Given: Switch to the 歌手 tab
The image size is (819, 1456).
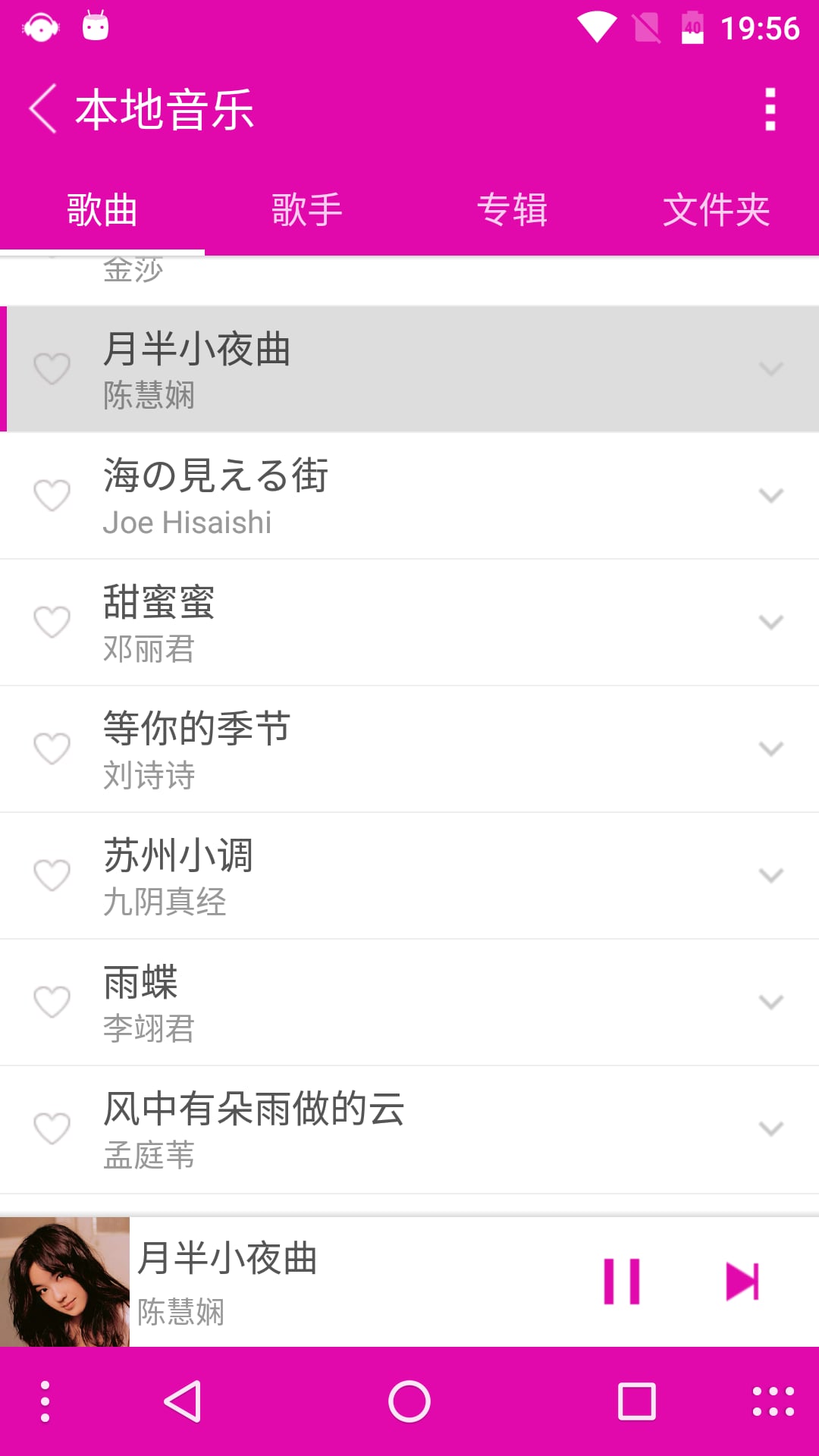Looking at the screenshot, I should tap(307, 210).
